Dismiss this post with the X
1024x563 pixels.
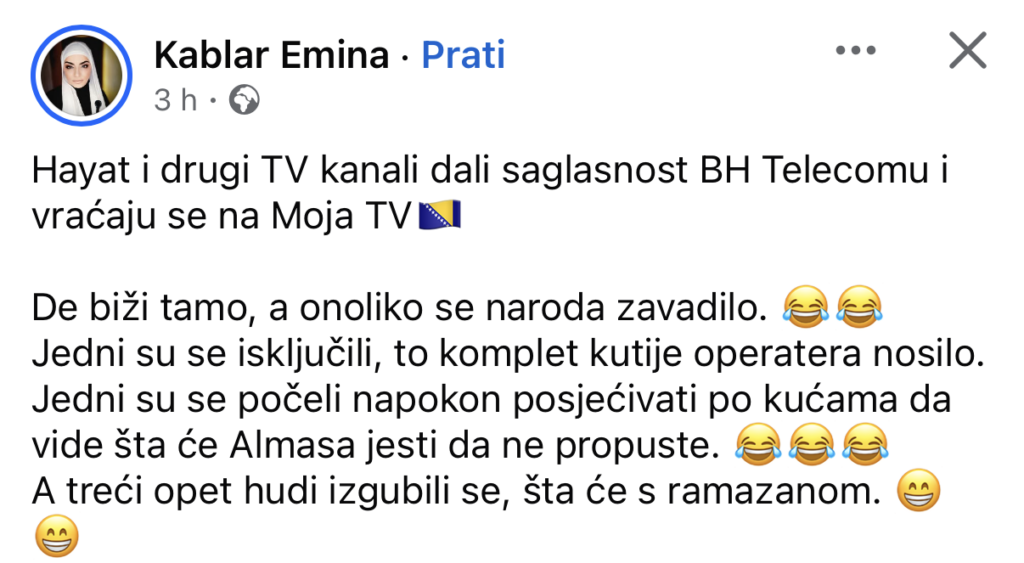click(967, 51)
